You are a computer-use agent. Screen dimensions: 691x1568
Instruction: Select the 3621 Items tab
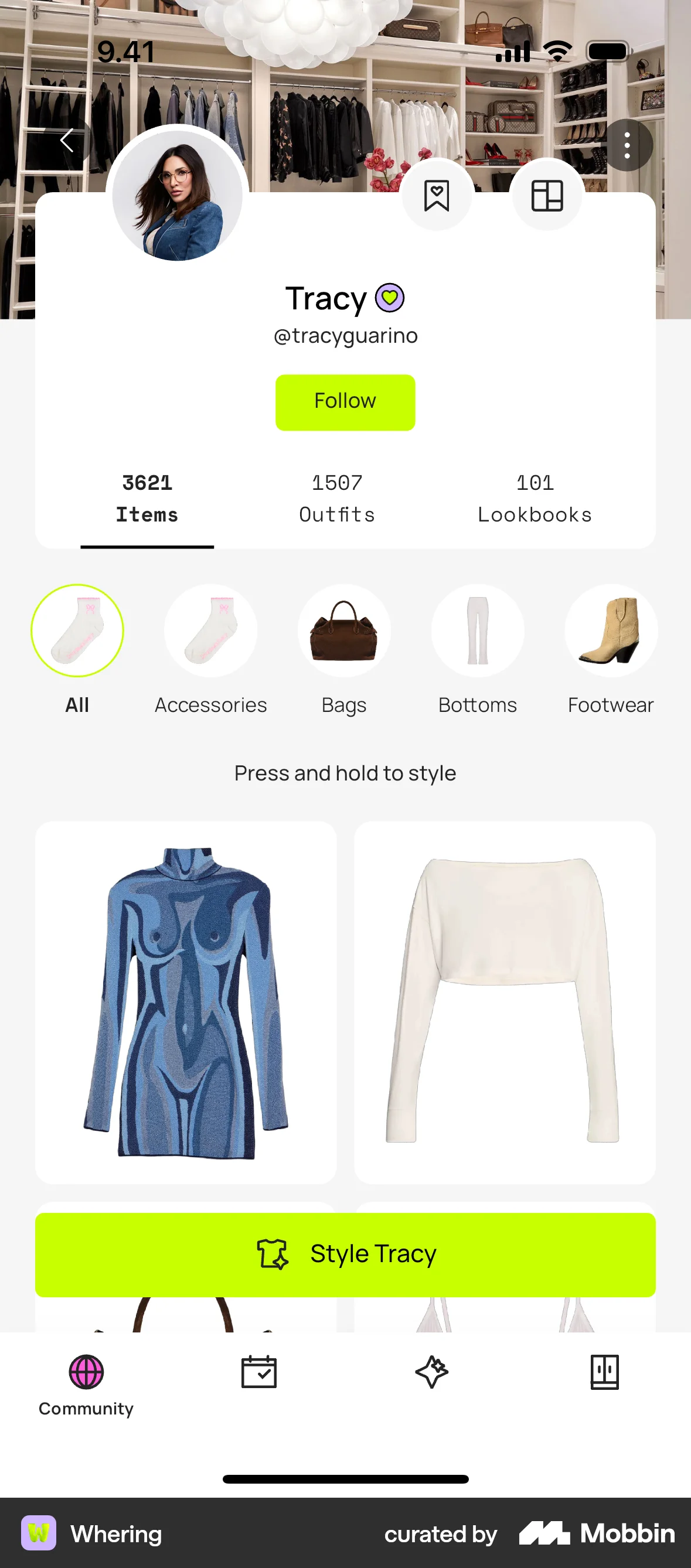(147, 499)
